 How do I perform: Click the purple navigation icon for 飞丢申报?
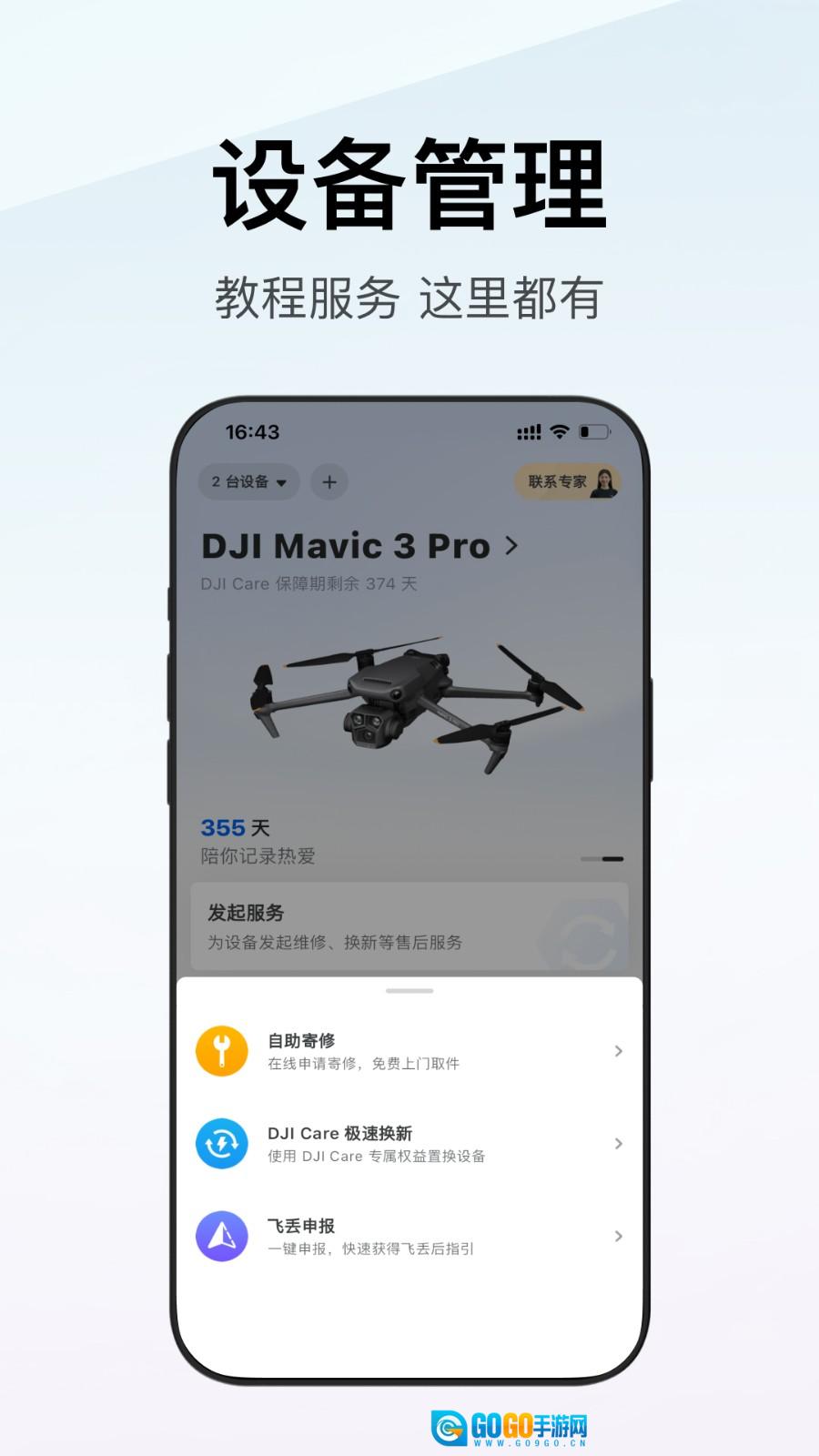(221, 1236)
